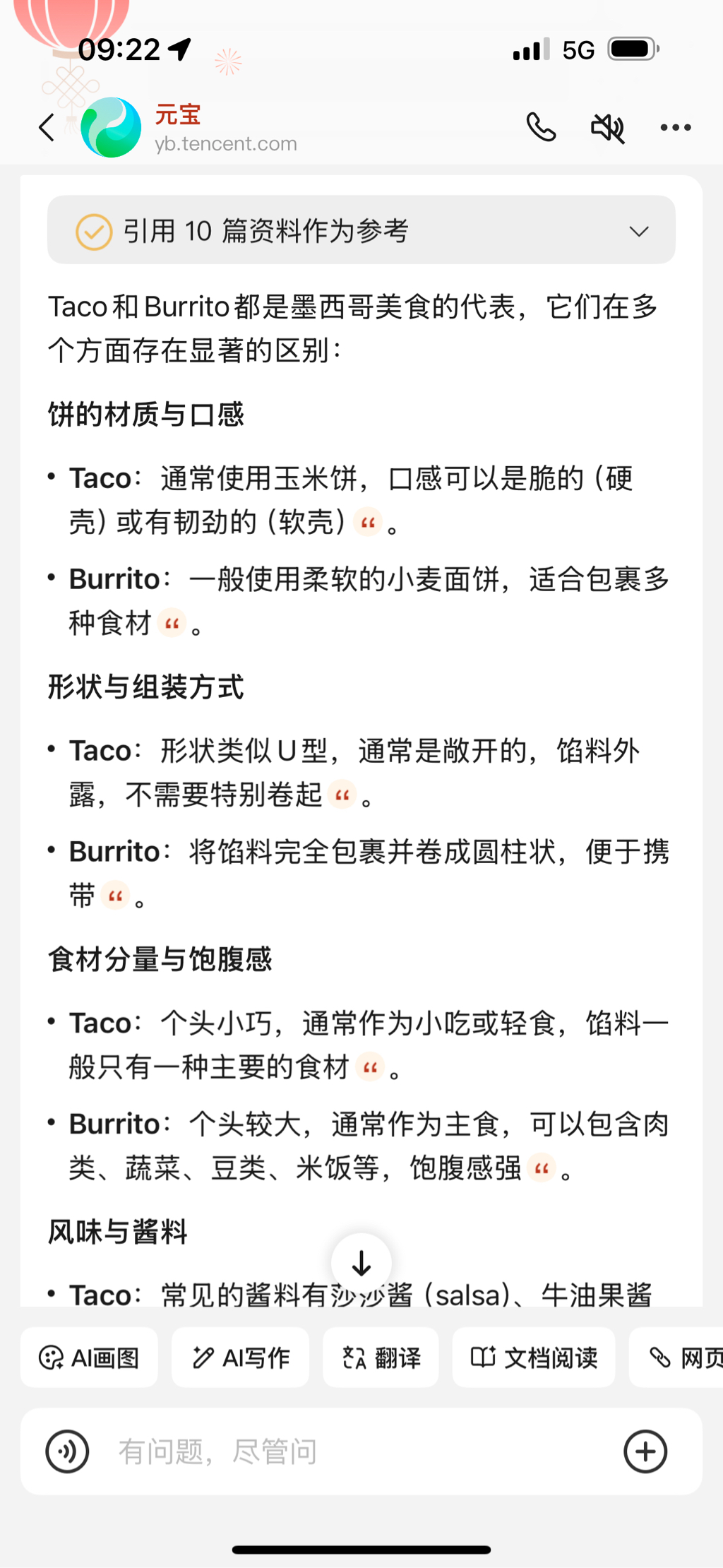Choose the 翻译 chip
723x1568 pixels.
381,1358
